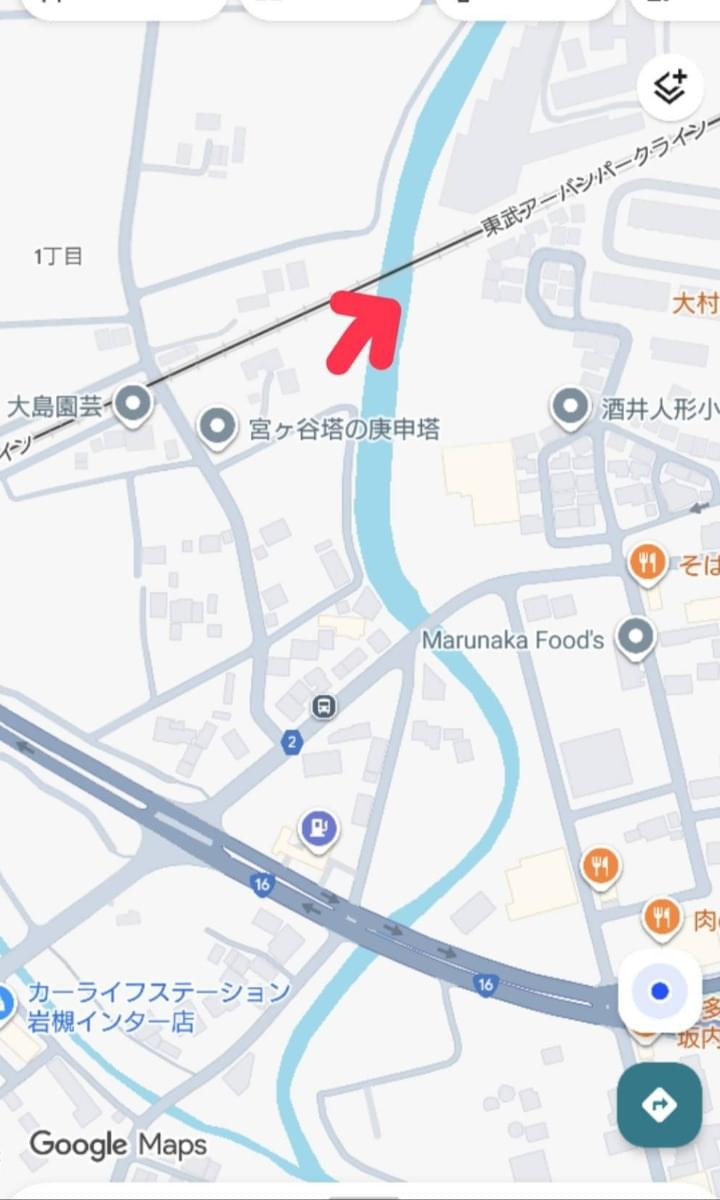Select the 酒井人形 place pin
Screen dimensions: 720x1200
[570, 407]
